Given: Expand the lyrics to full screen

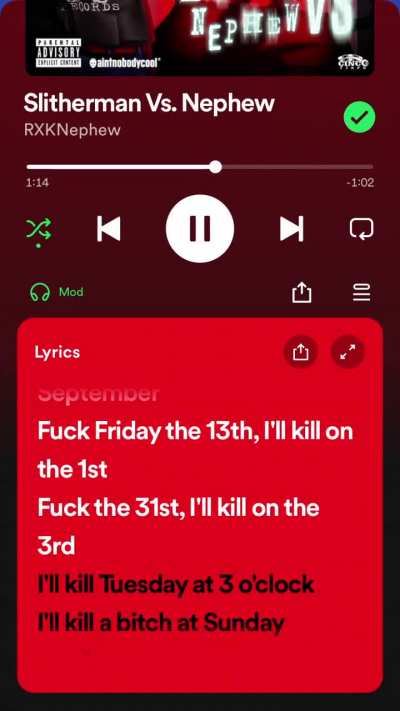Looking at the screenshot, I should 348,352.
